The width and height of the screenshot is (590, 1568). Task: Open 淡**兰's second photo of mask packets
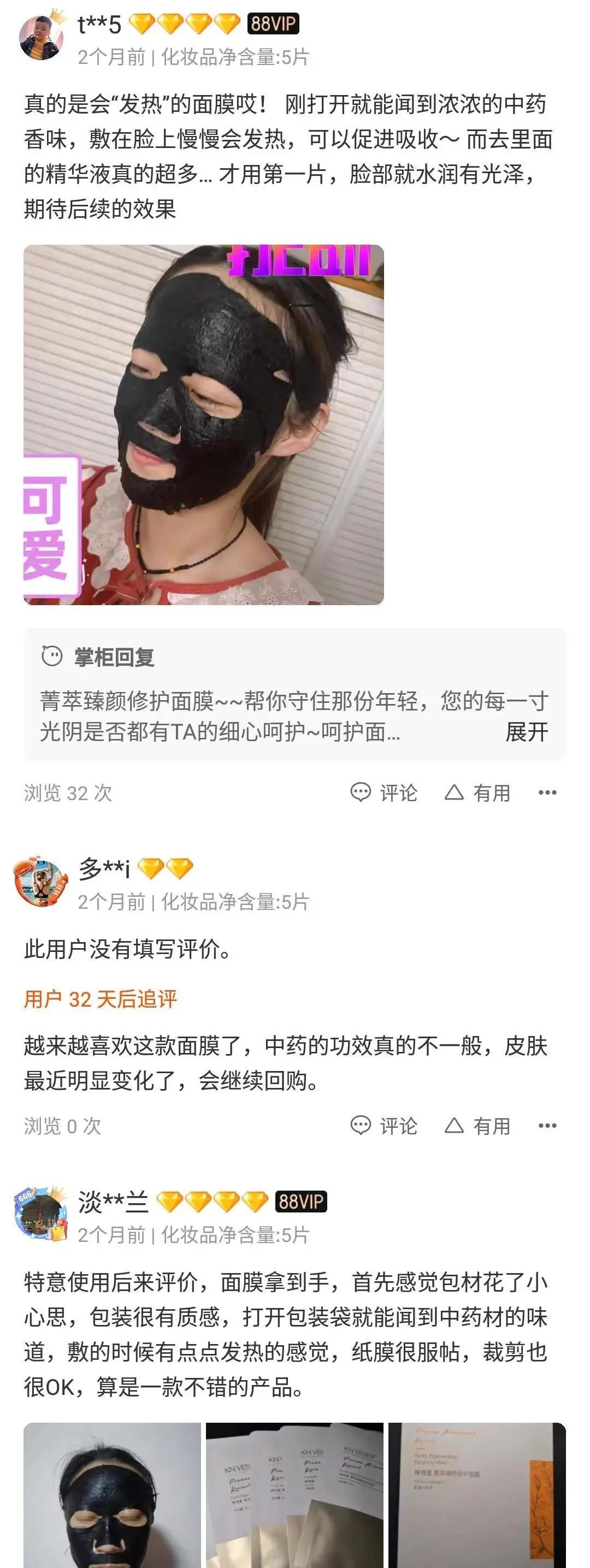(294, 1494)
